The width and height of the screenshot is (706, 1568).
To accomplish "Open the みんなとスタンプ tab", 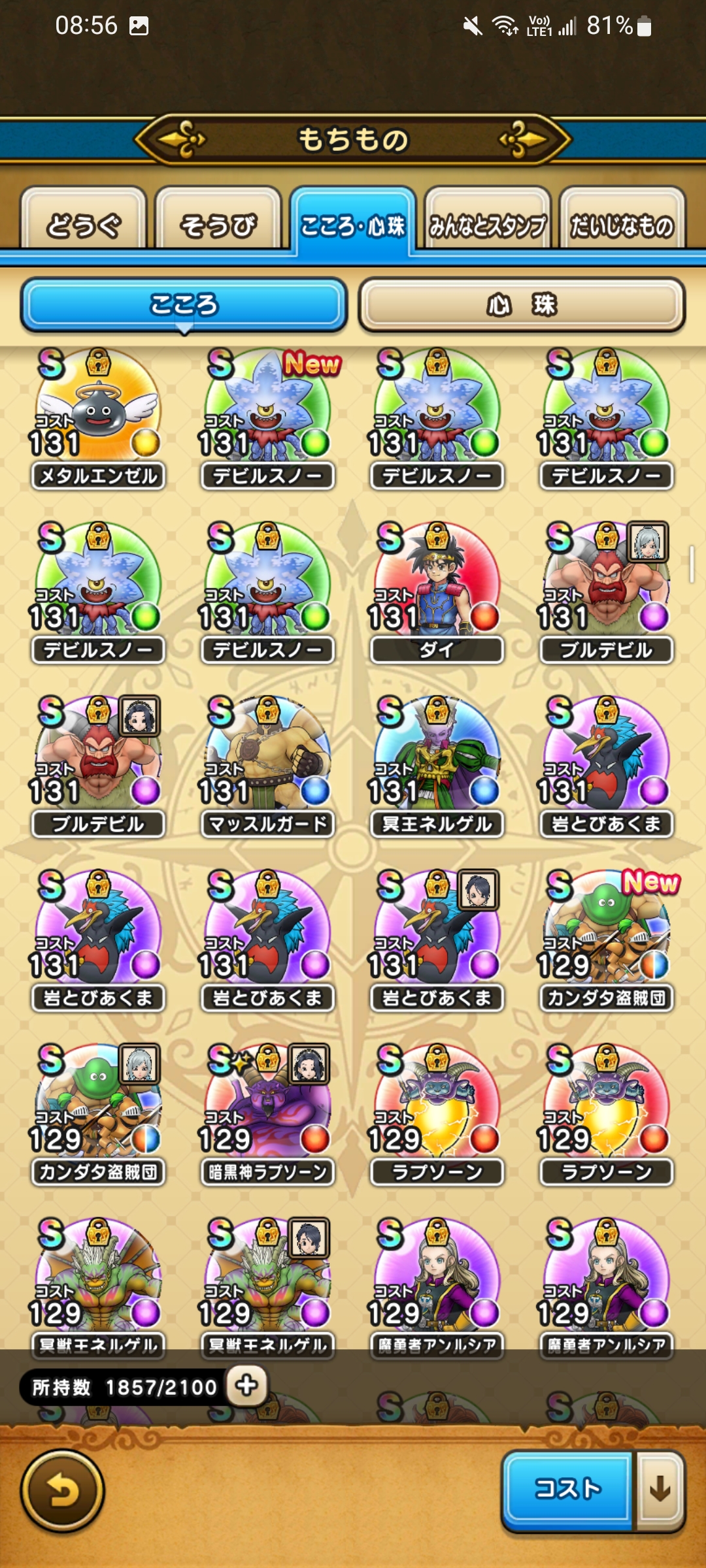I will 487,220.
